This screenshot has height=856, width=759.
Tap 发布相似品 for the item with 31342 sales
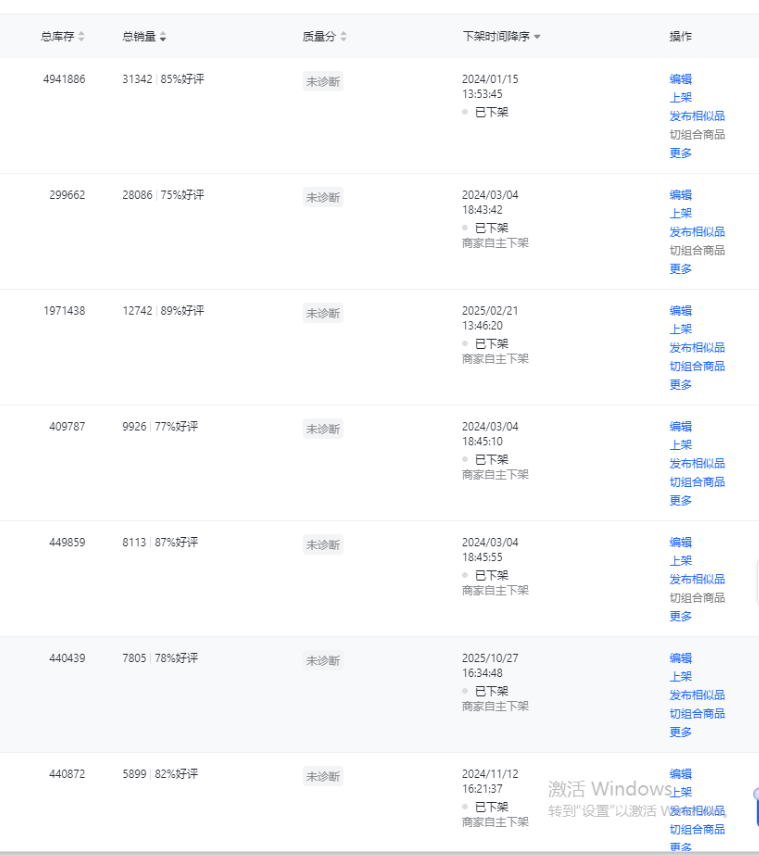697,116
